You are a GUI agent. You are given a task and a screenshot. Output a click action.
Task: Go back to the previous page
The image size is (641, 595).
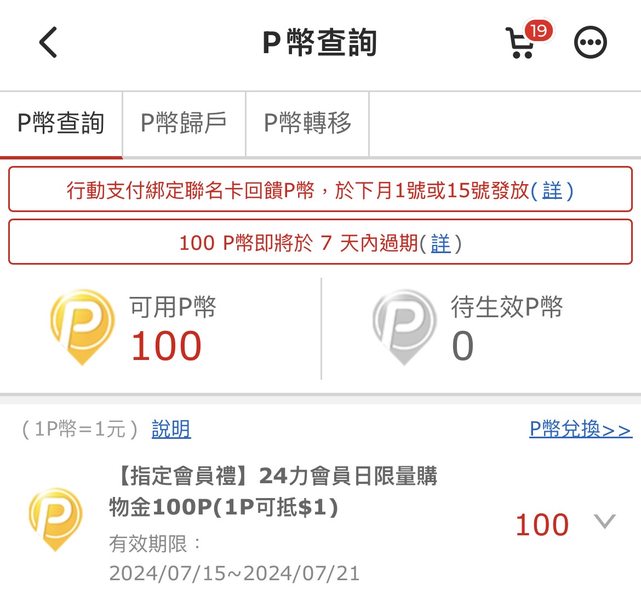point(48,43)
